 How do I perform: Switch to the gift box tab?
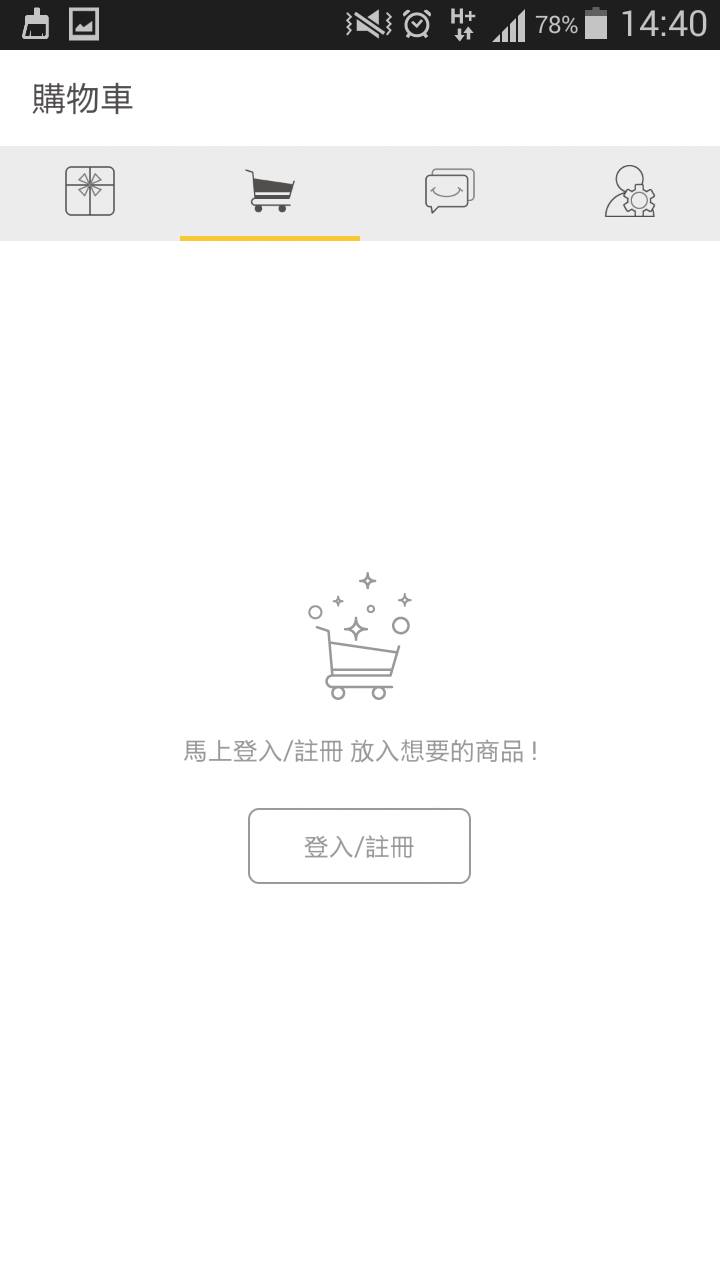(x=90, y=191)
